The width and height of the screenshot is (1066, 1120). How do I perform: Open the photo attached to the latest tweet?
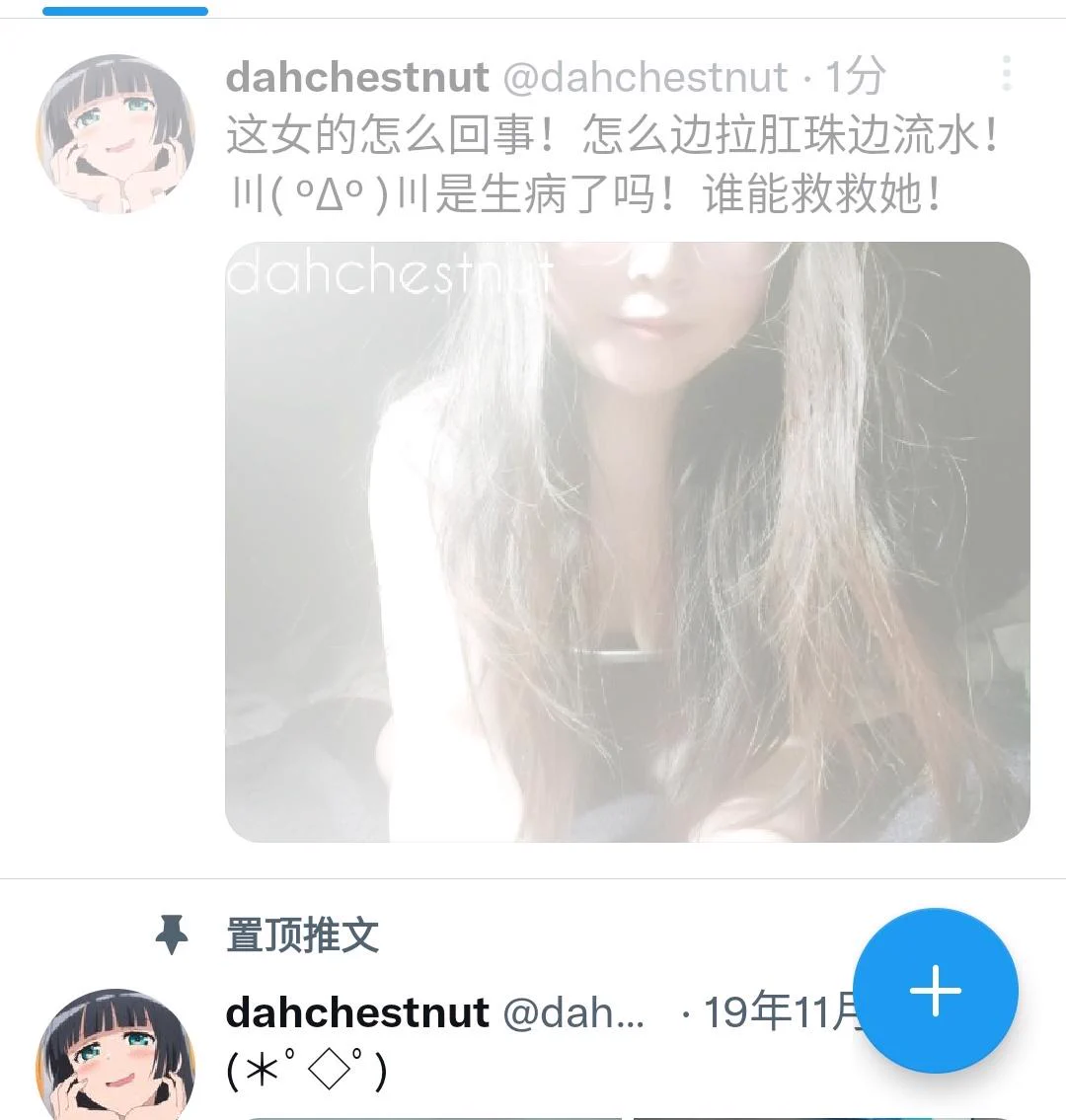[627, 542]
